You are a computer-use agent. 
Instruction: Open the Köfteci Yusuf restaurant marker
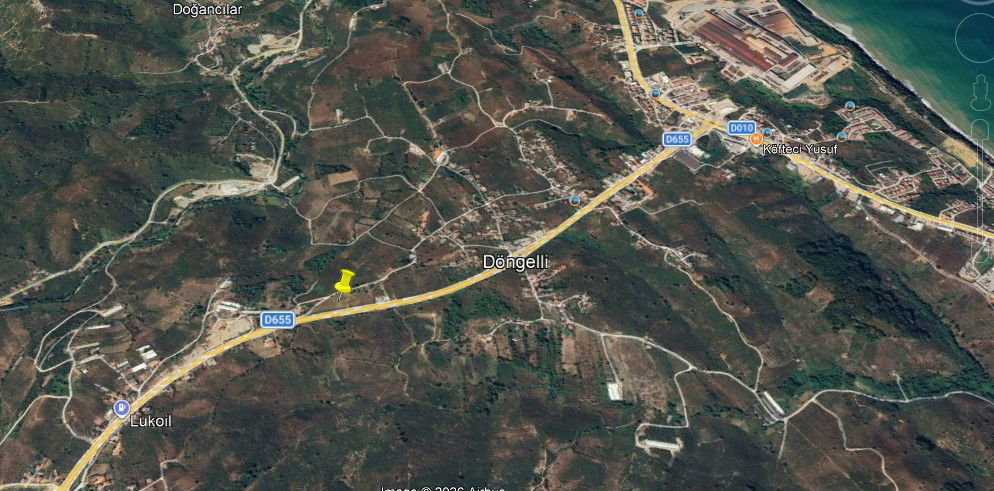756,137
